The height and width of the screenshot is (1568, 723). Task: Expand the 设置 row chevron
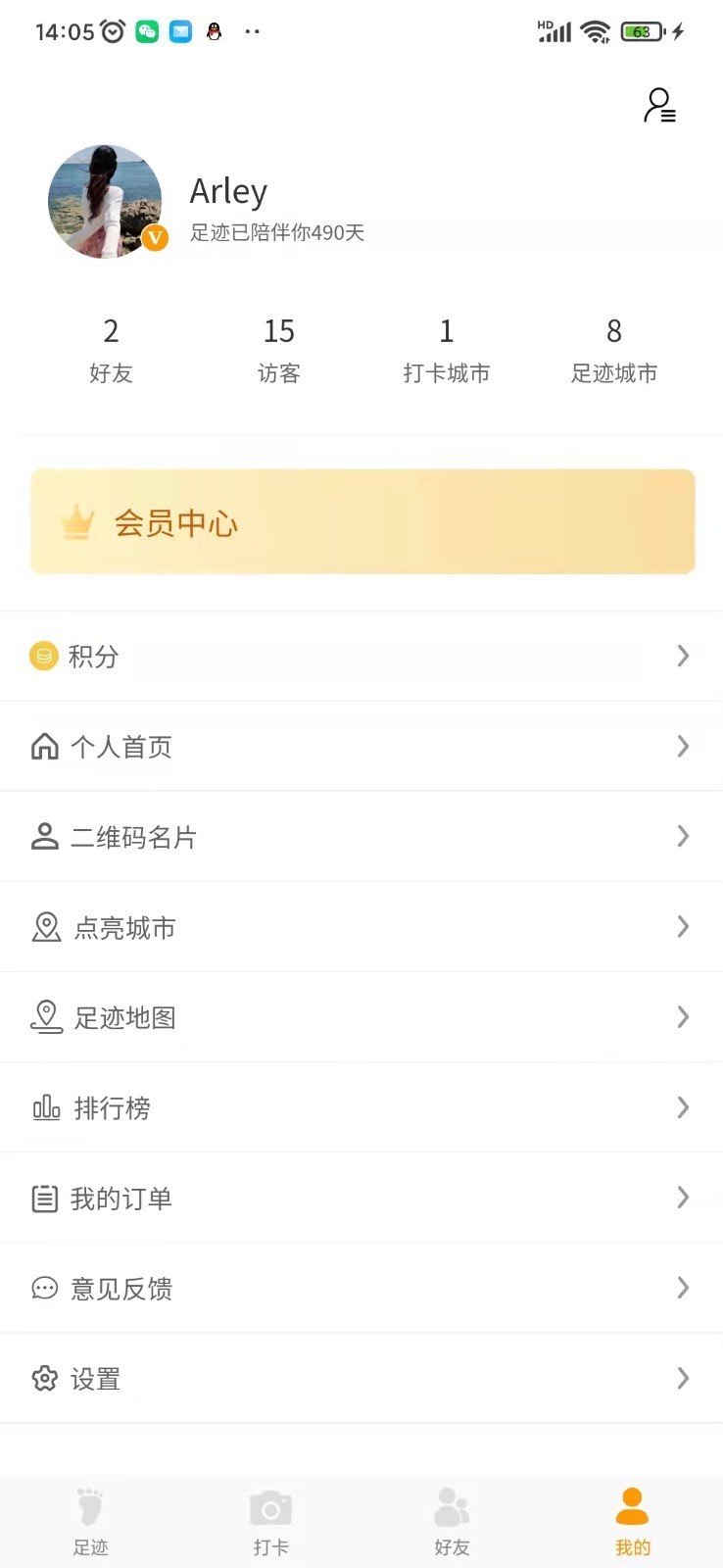click(683, 1377)
